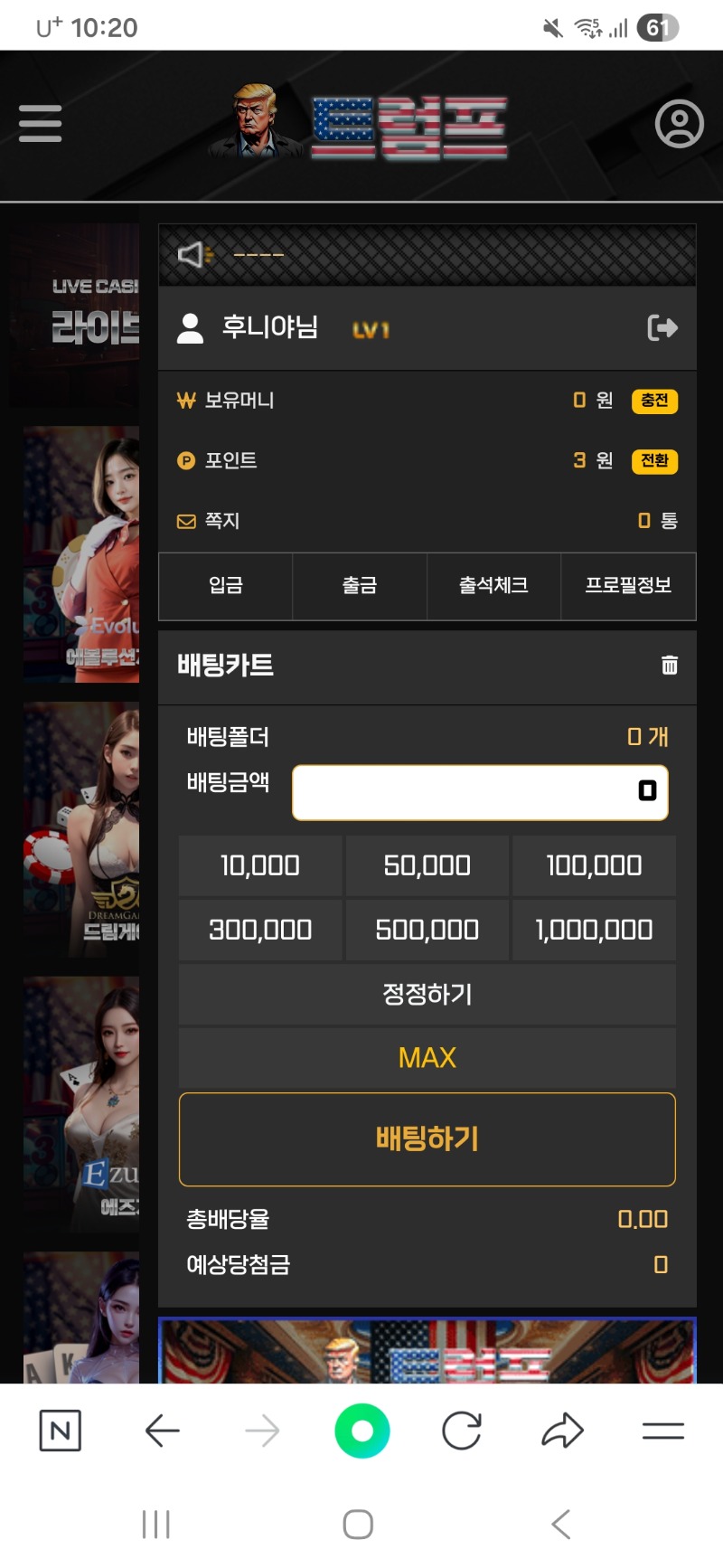The width and height of the screenshot is (723, 1568).
Task: Select the 500,000 bet amount
Action: point(427,930)
